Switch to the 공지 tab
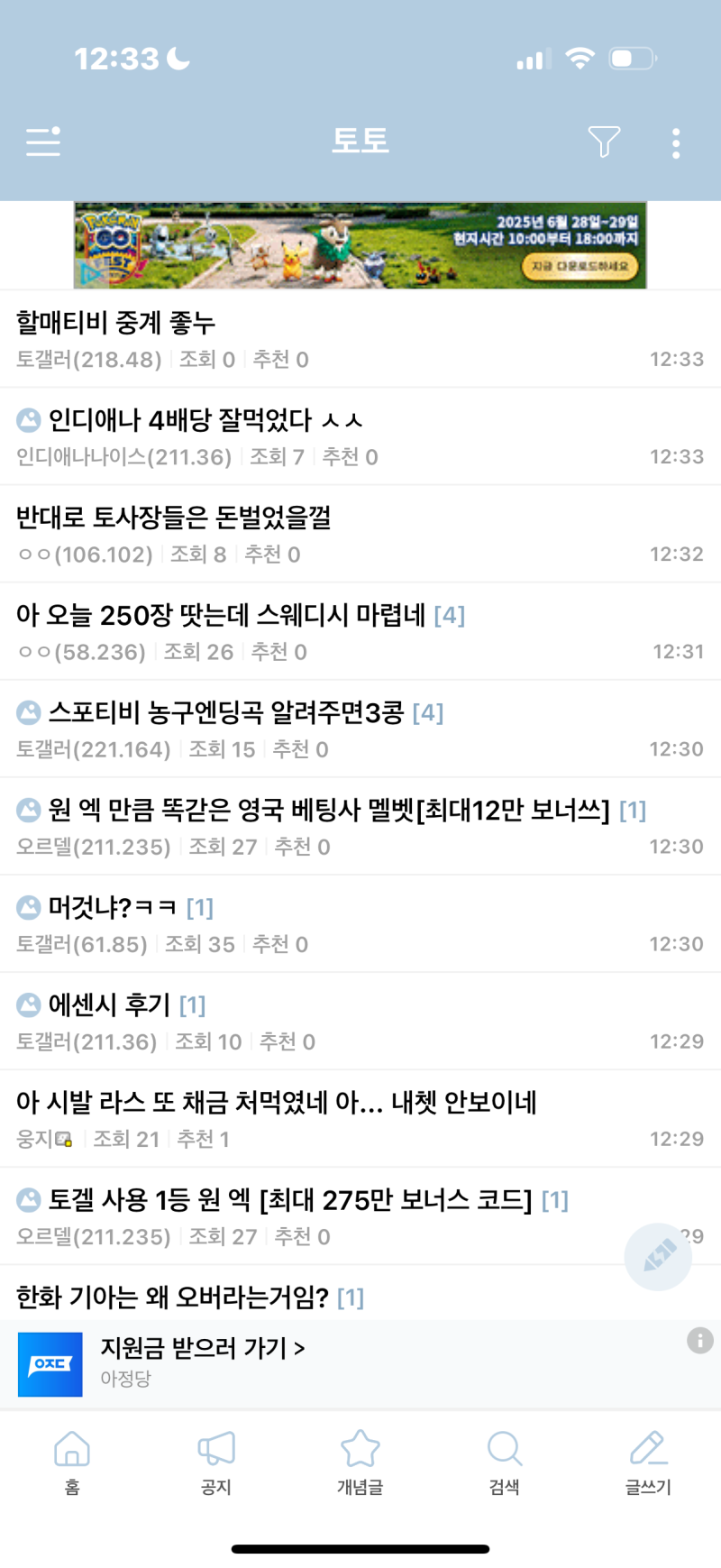 216,1463
